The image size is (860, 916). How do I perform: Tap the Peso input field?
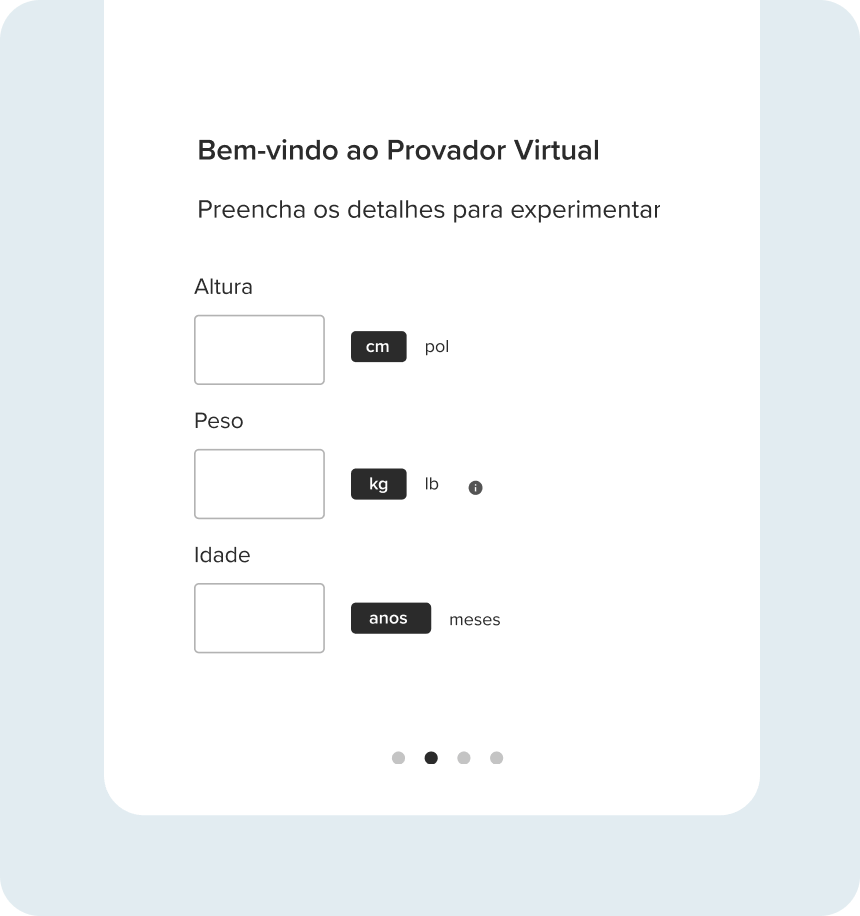[x=259, y=484]
